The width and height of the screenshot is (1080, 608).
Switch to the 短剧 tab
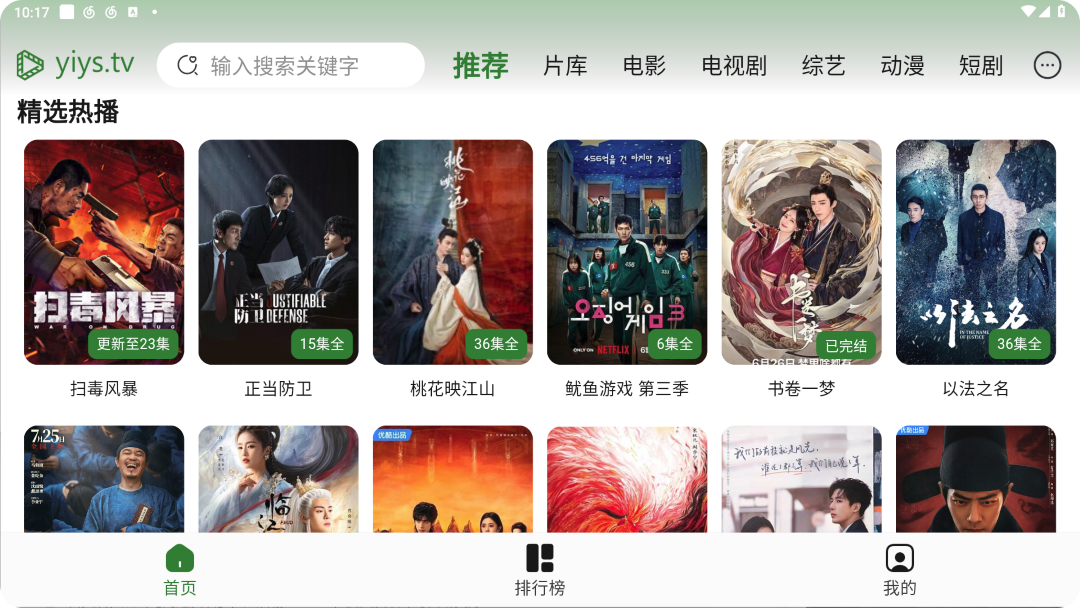point(980,66)
